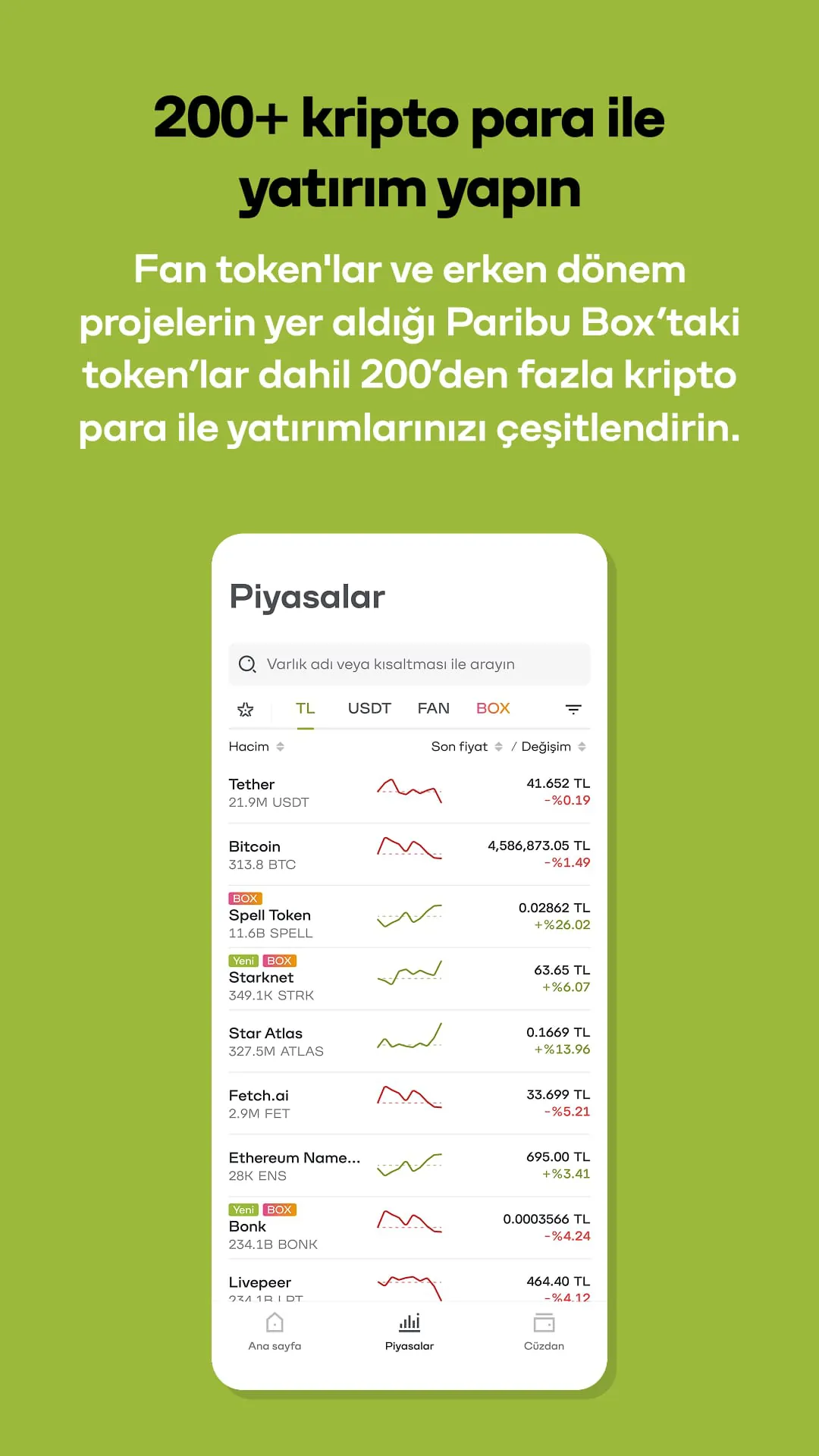Screen dimensions: 819x1456
Task: Open the FAN tokens tab
Action: pos(432,708)
